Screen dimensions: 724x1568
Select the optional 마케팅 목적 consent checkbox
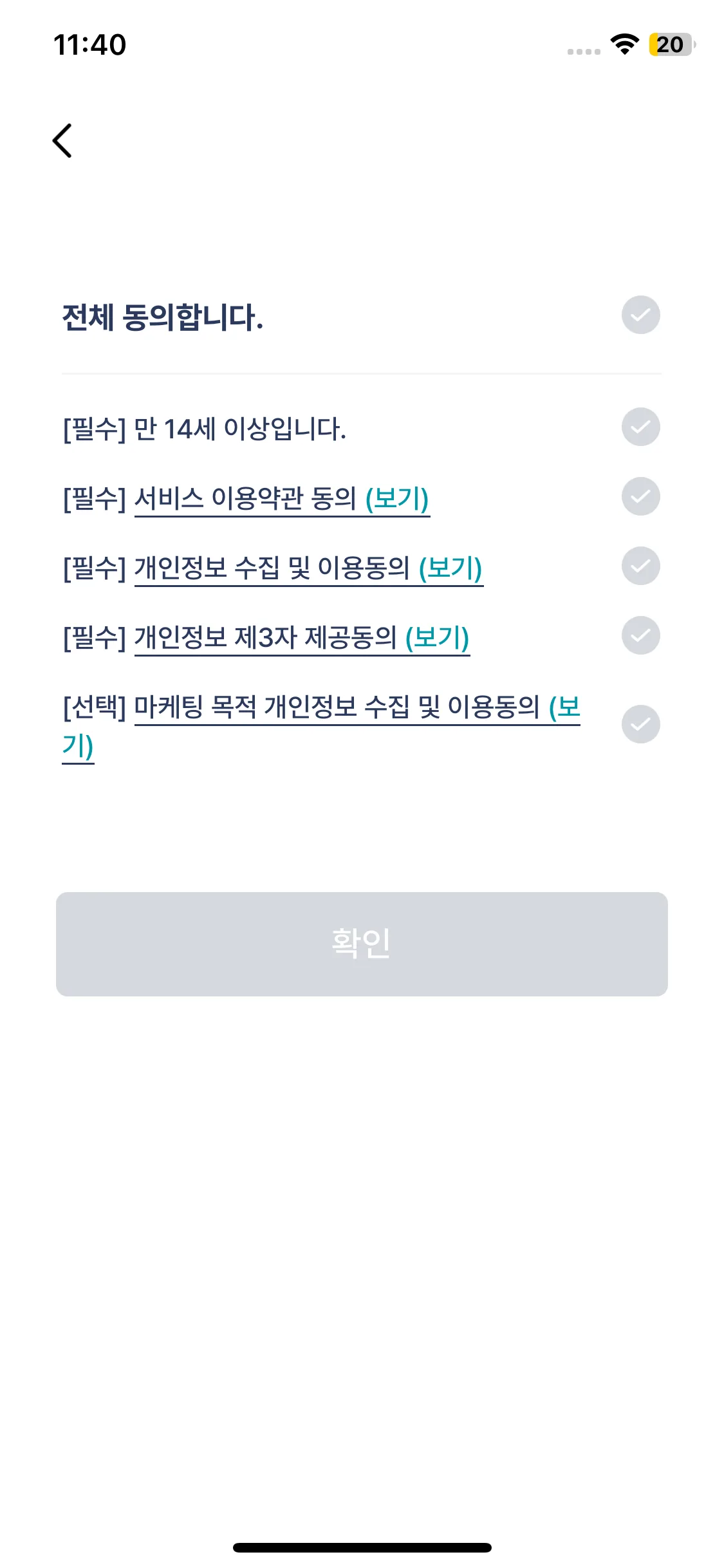(640, 725)
